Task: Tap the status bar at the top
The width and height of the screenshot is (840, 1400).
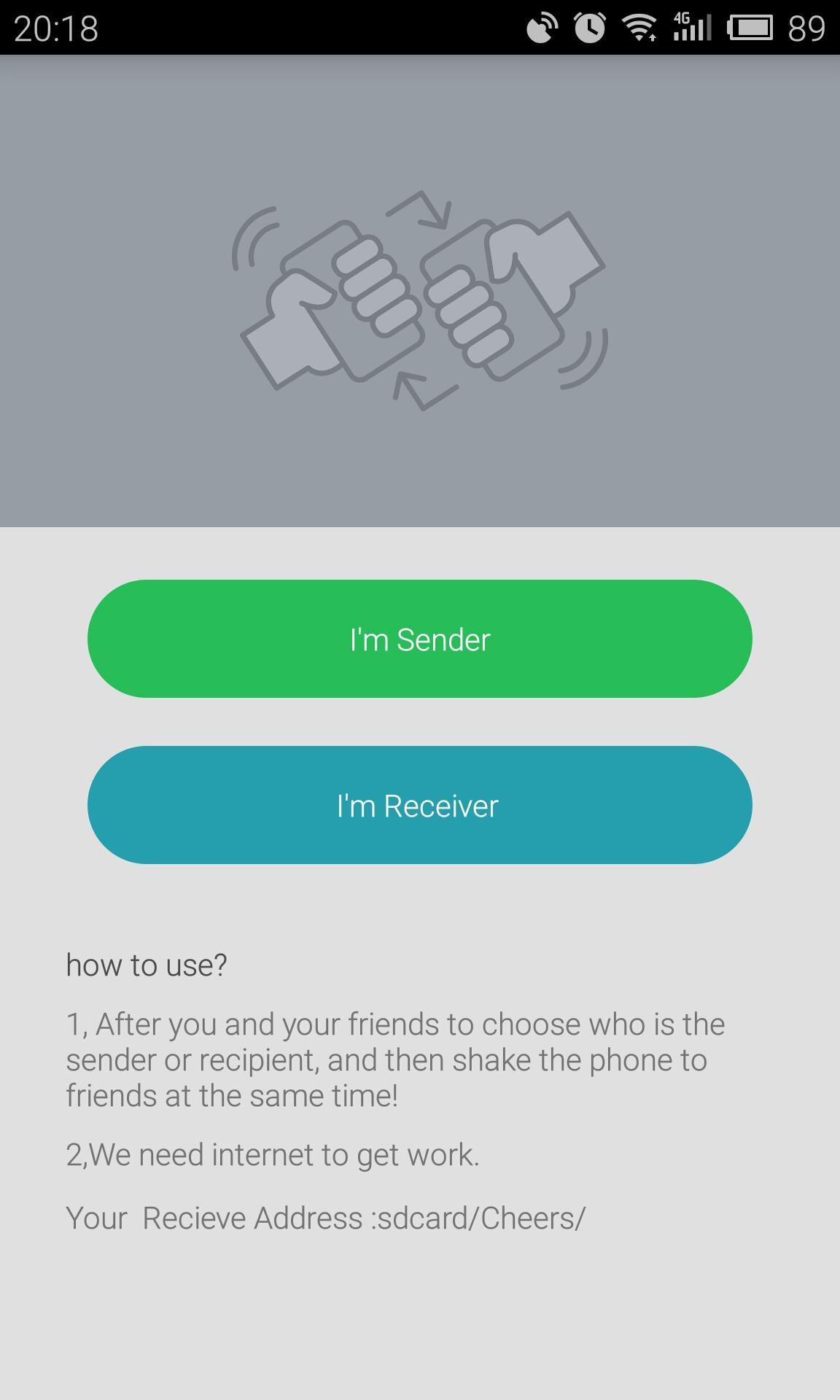Action: point(420,29)
